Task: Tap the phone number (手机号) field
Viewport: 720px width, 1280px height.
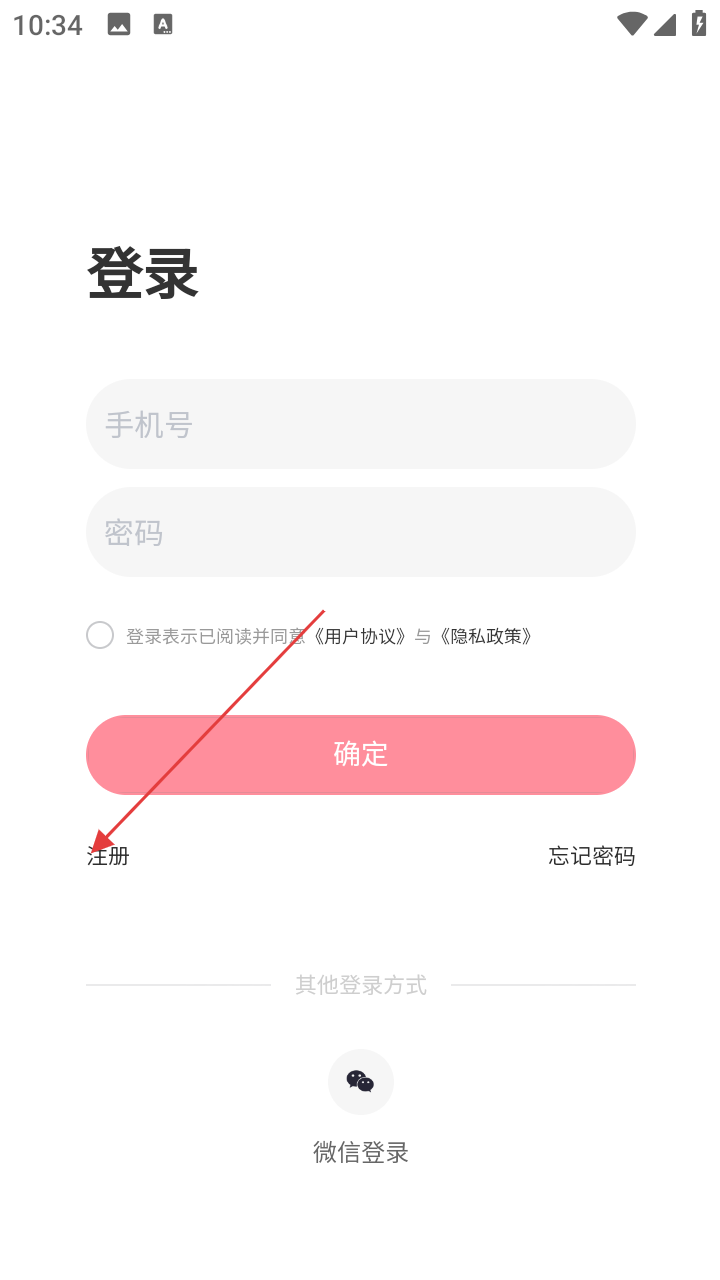Action: 360,424
